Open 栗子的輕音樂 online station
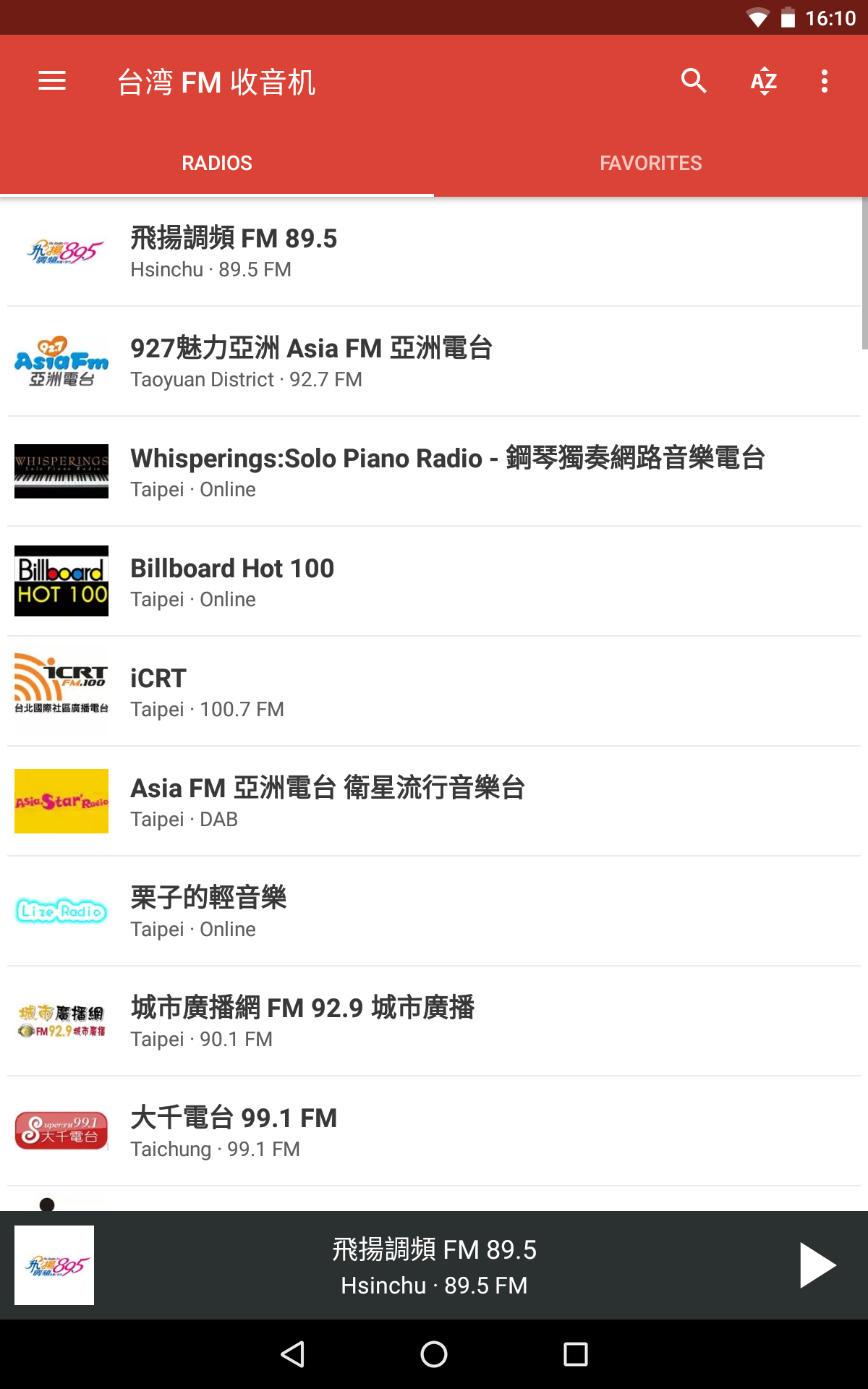 434,912
